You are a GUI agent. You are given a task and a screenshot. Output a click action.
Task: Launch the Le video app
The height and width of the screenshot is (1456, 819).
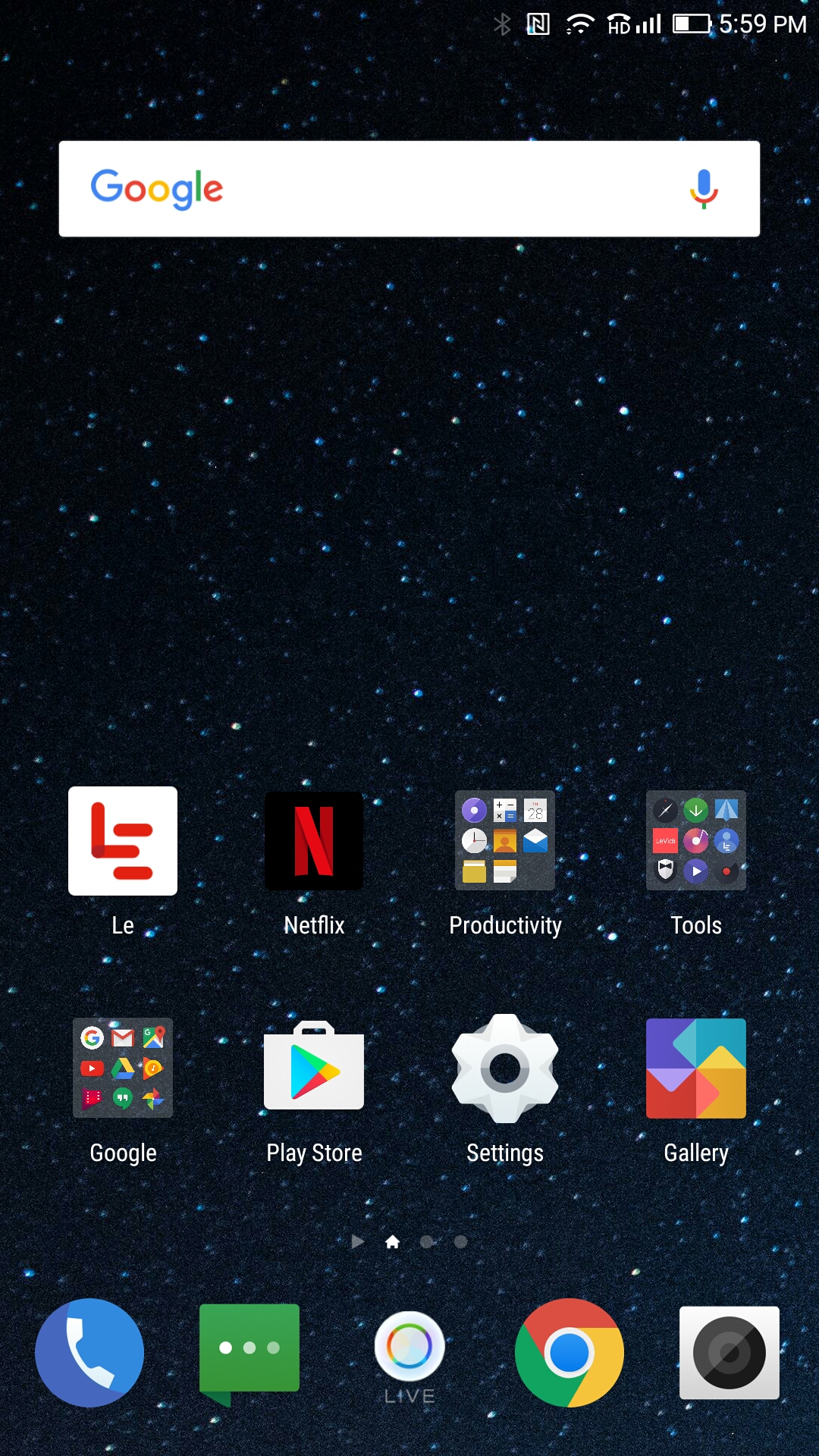coord(122,840)
